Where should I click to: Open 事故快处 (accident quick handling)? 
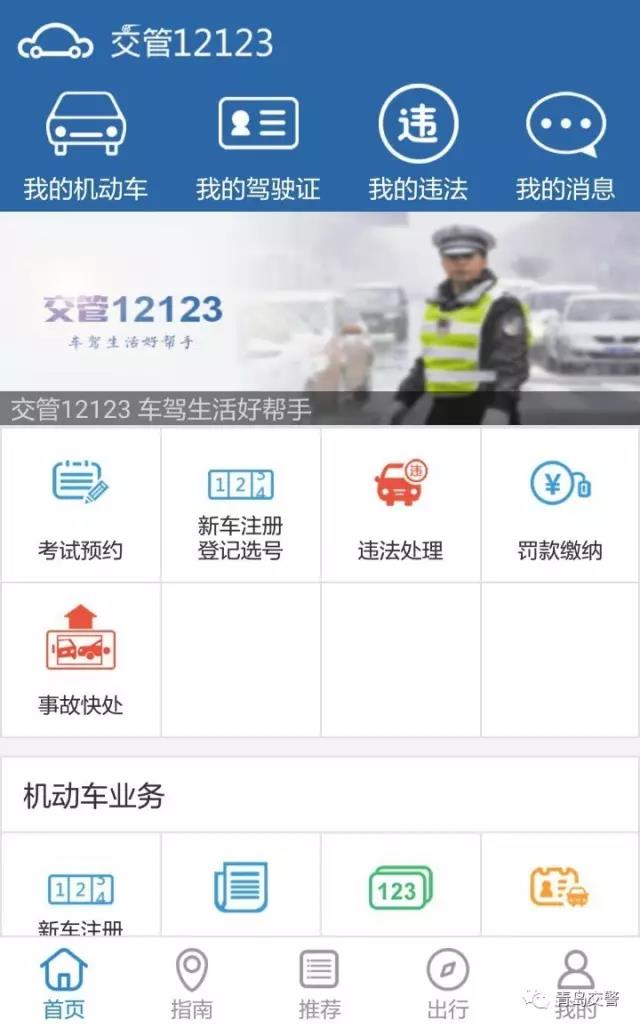(80, 660)
